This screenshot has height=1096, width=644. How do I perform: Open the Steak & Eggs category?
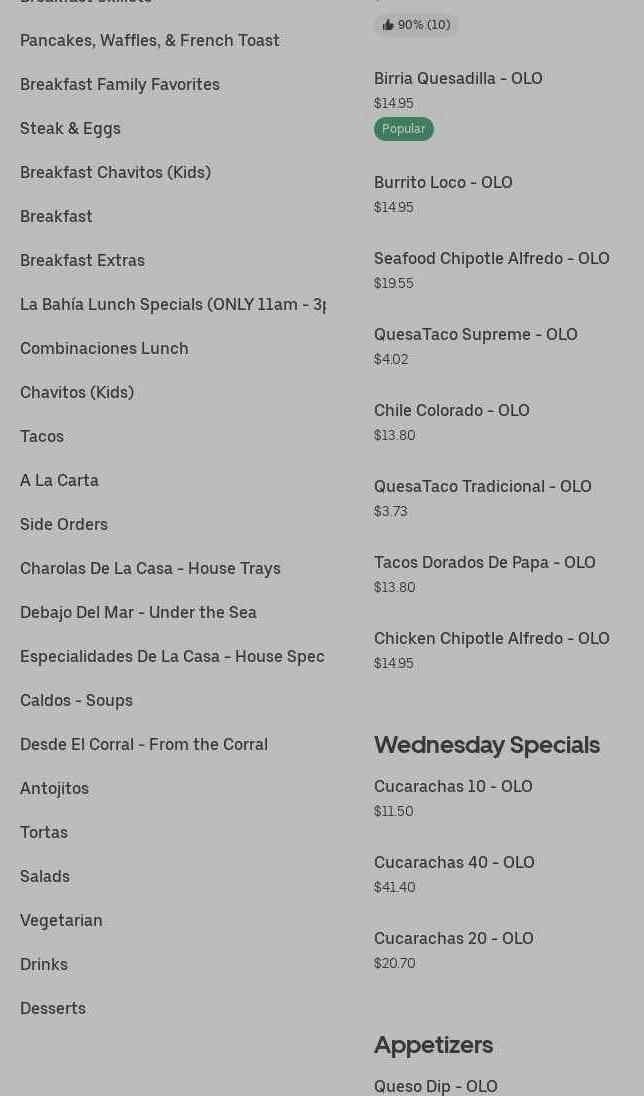click(x=70, y=128)
